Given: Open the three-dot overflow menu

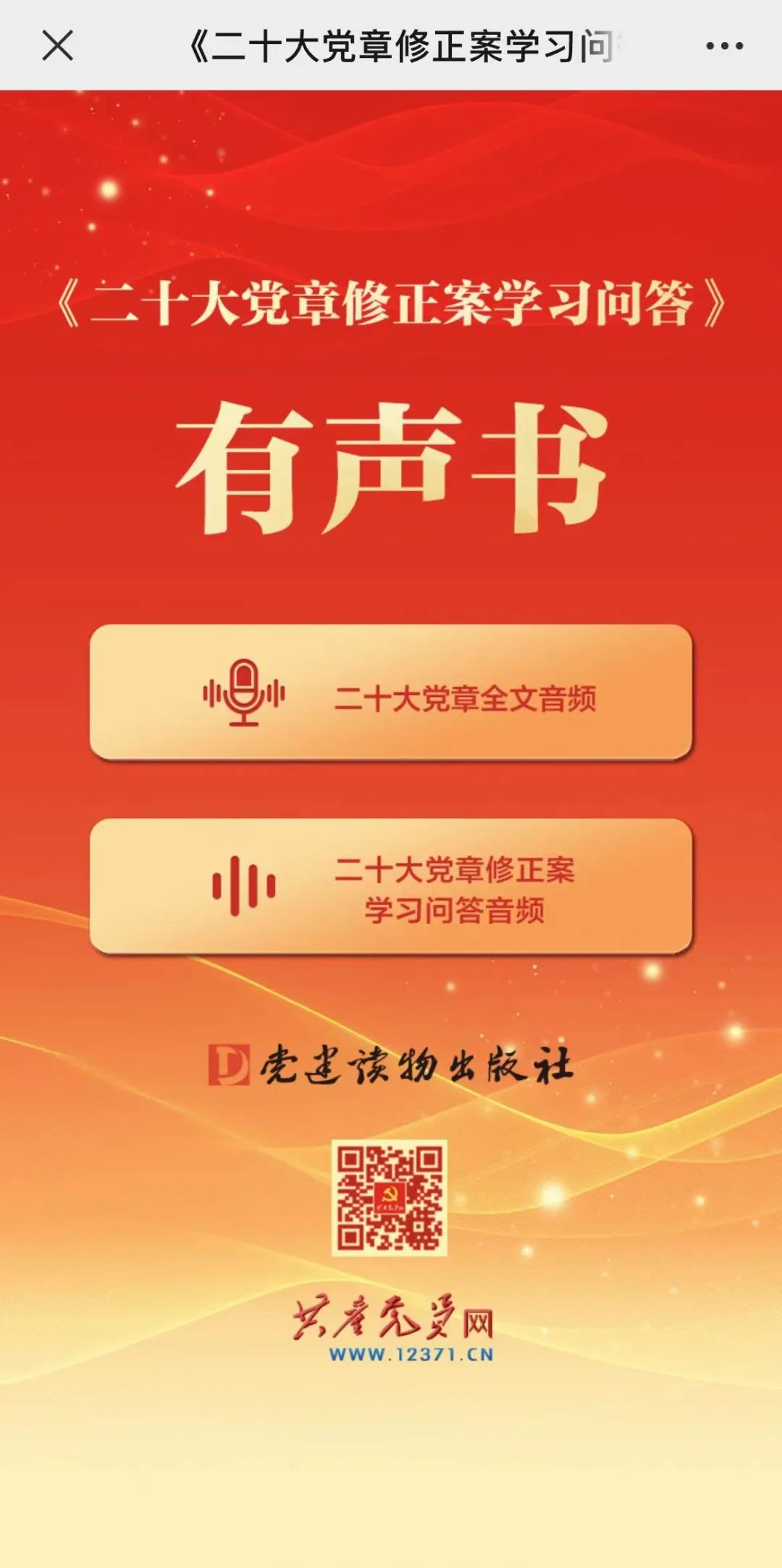Looking at the screenshot, I should pos(724,46).
